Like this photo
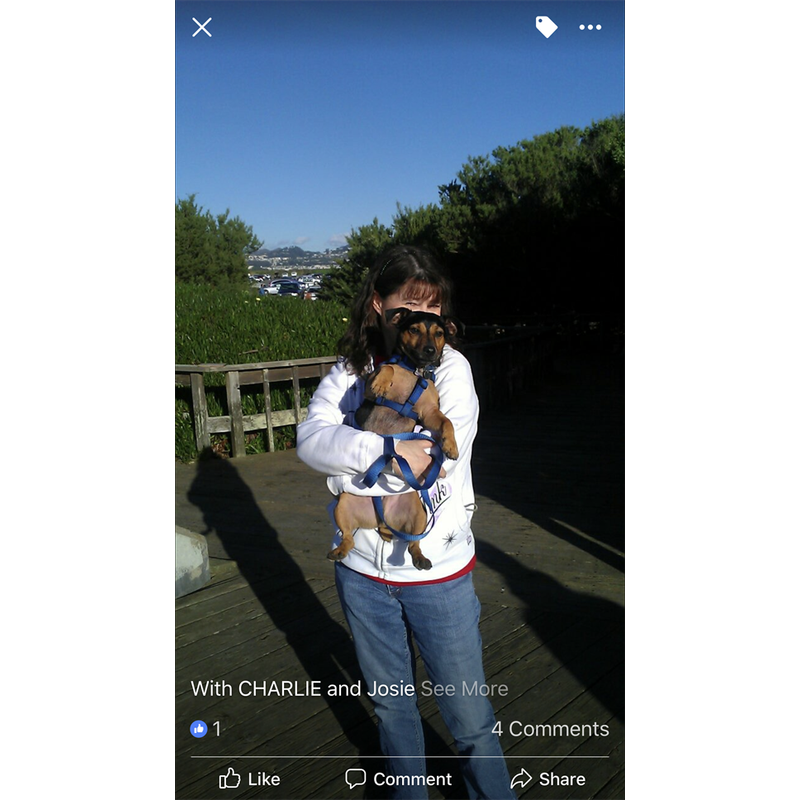800x800 pixels. (x=249, y=778)
